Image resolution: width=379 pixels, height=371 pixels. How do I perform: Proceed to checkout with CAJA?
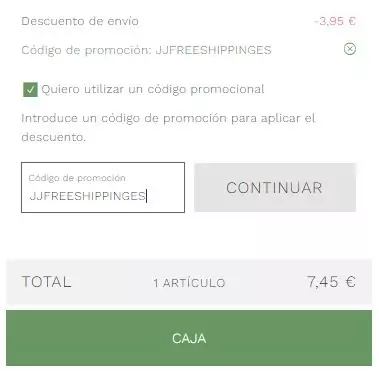coord(189,338)
